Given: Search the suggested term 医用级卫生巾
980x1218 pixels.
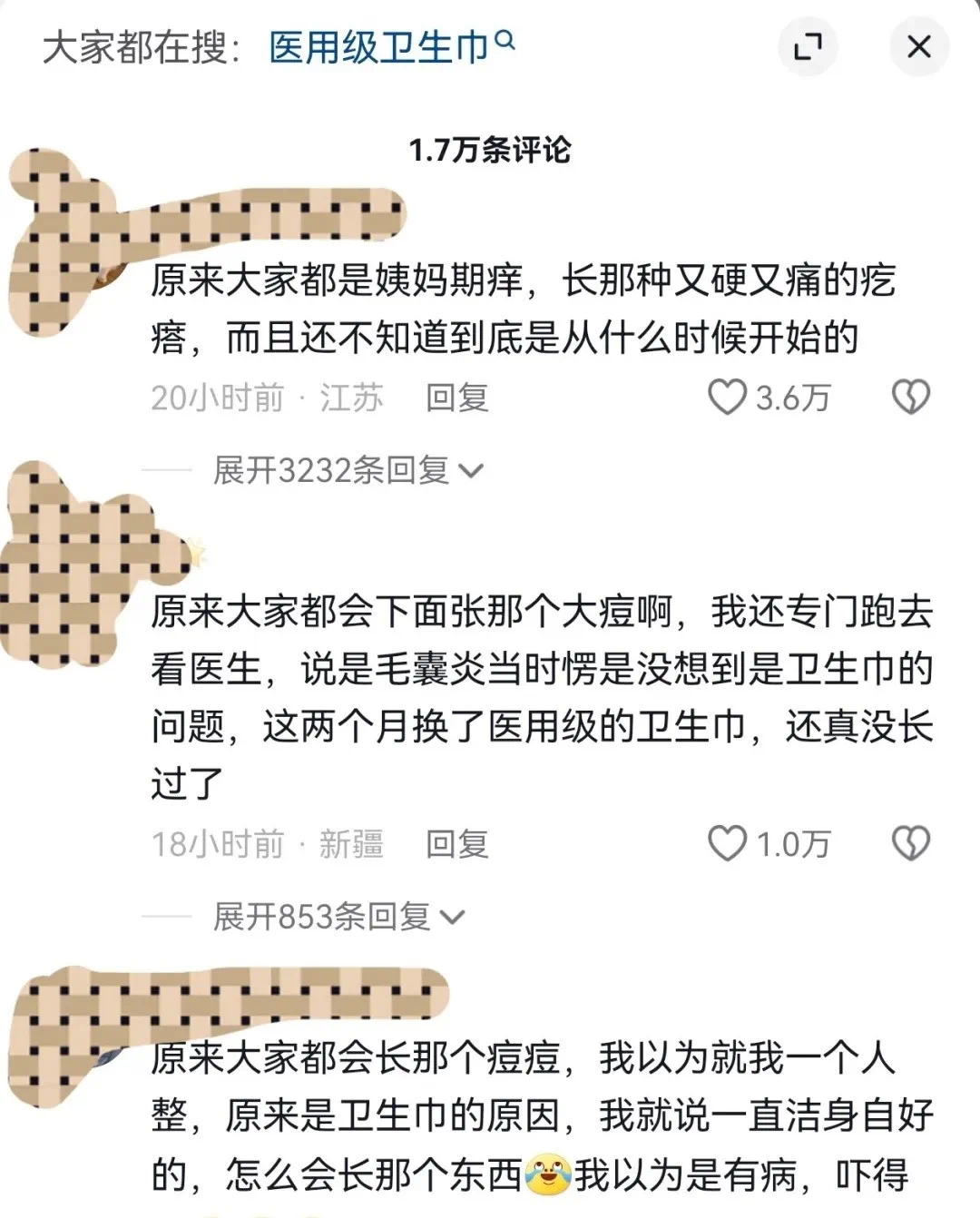Looking at the screenshot, I should pos(390,47).
